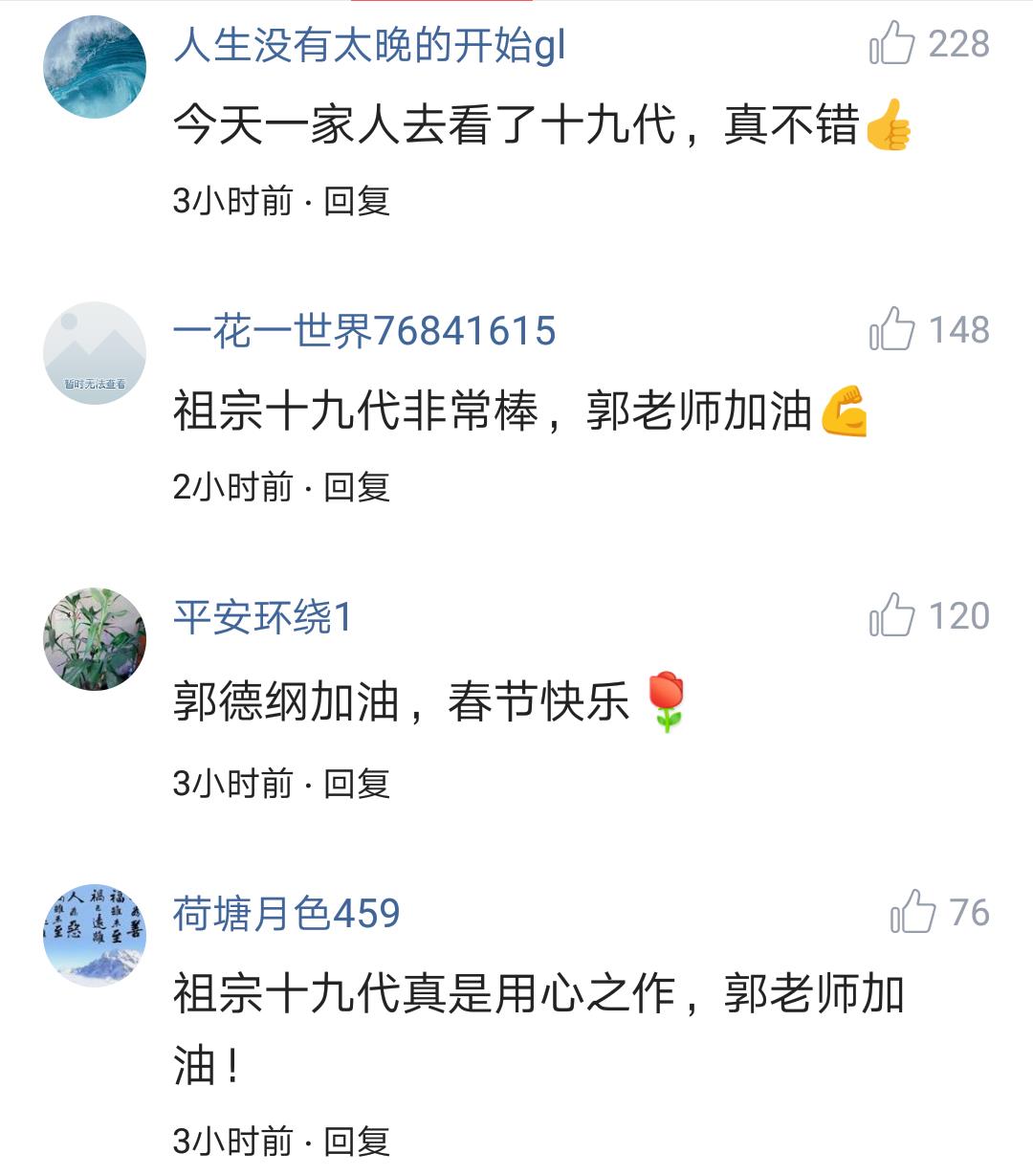Like 荷塘月色459's comment
This screenshot has width=1033, height=1176.
point(912,912)
